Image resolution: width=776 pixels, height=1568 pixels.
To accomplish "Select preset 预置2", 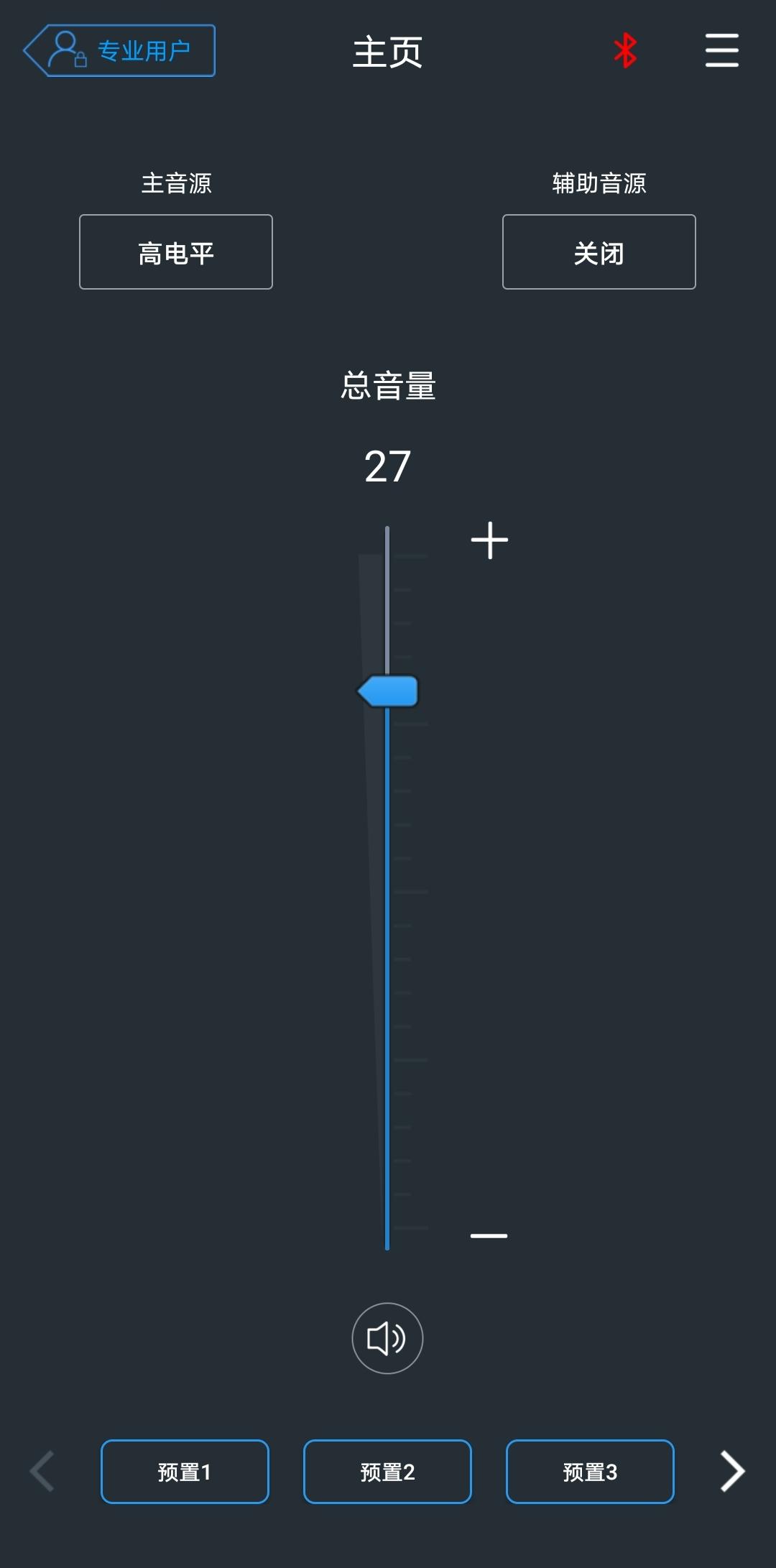I will point(387,1472).
